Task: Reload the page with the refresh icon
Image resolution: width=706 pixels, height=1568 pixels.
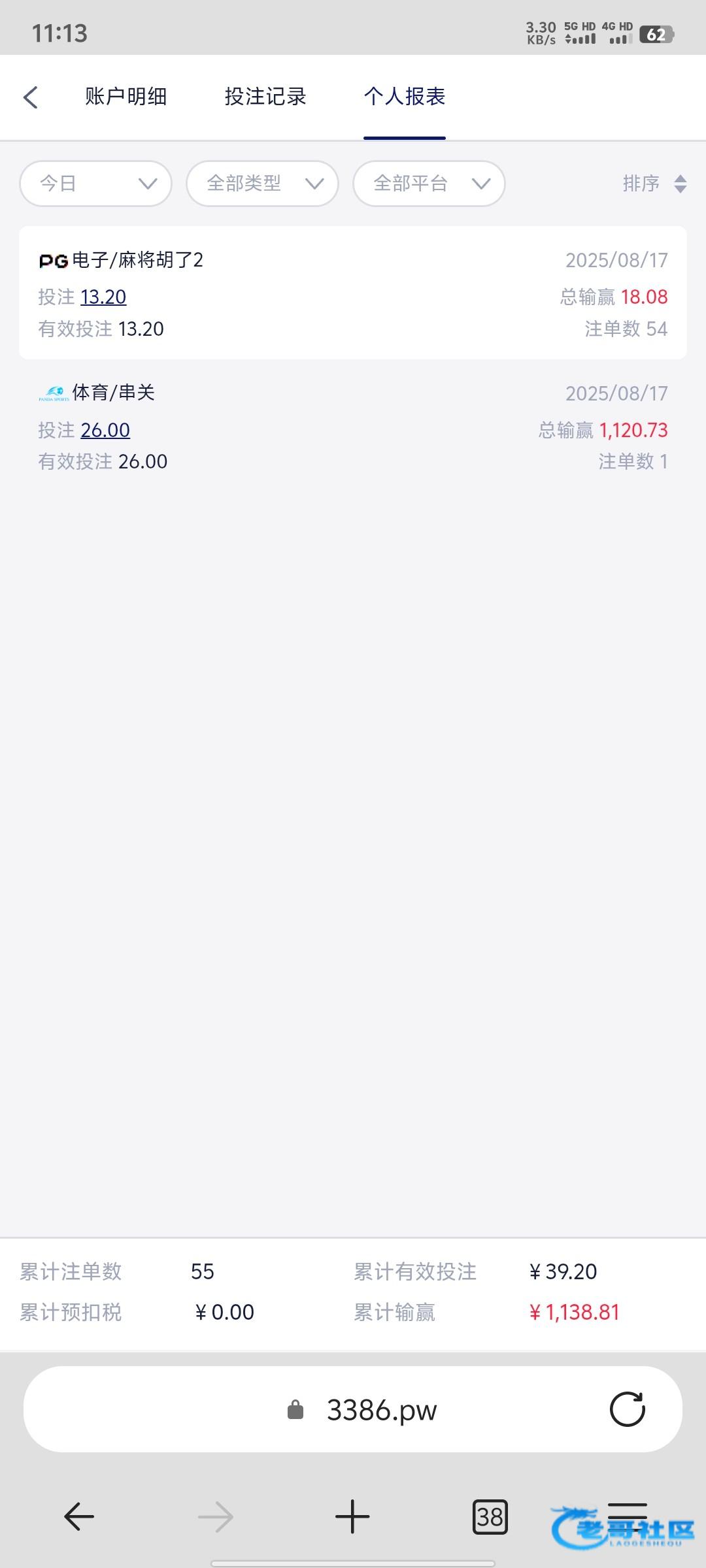Action: point(628,1409)
